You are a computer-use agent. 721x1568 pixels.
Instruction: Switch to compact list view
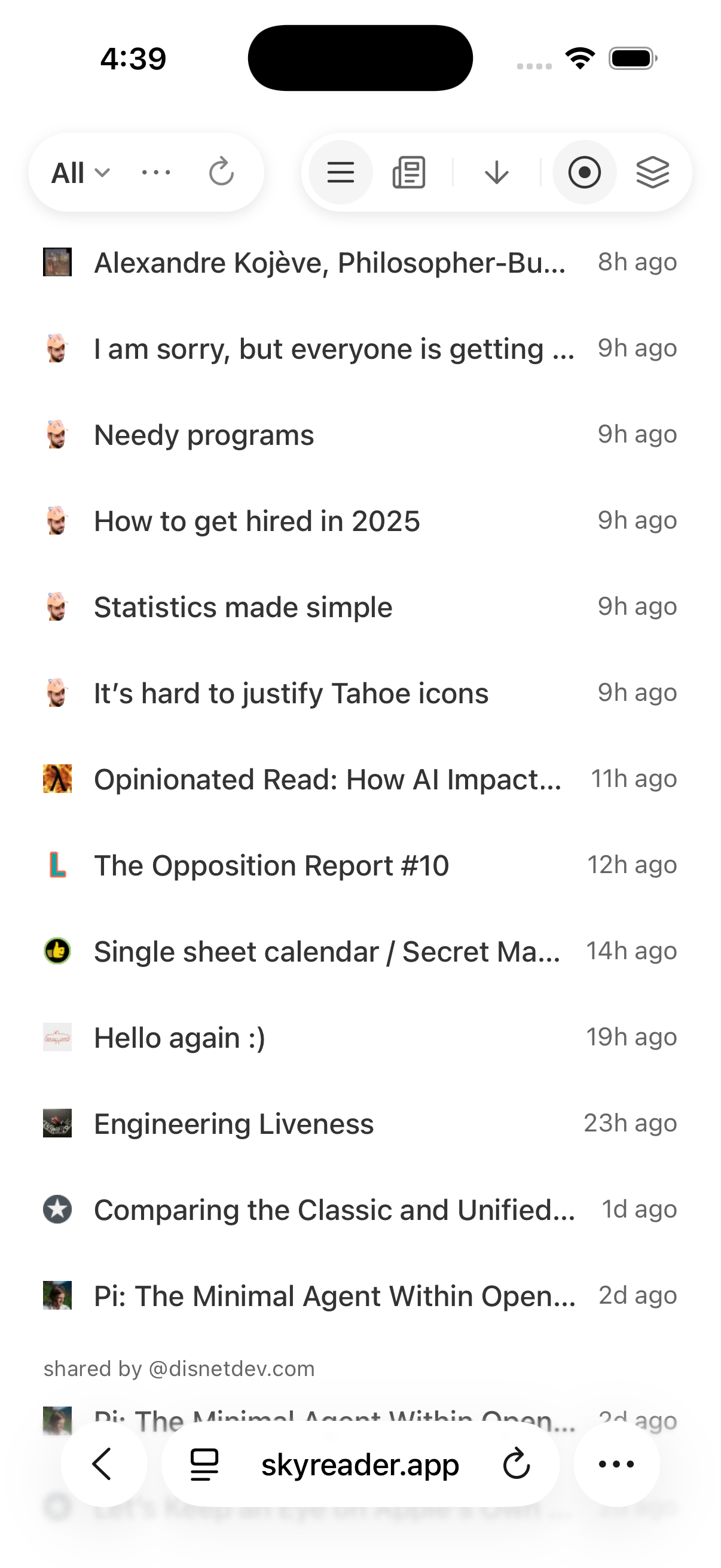pyautogui.click(x=341, y=173)
